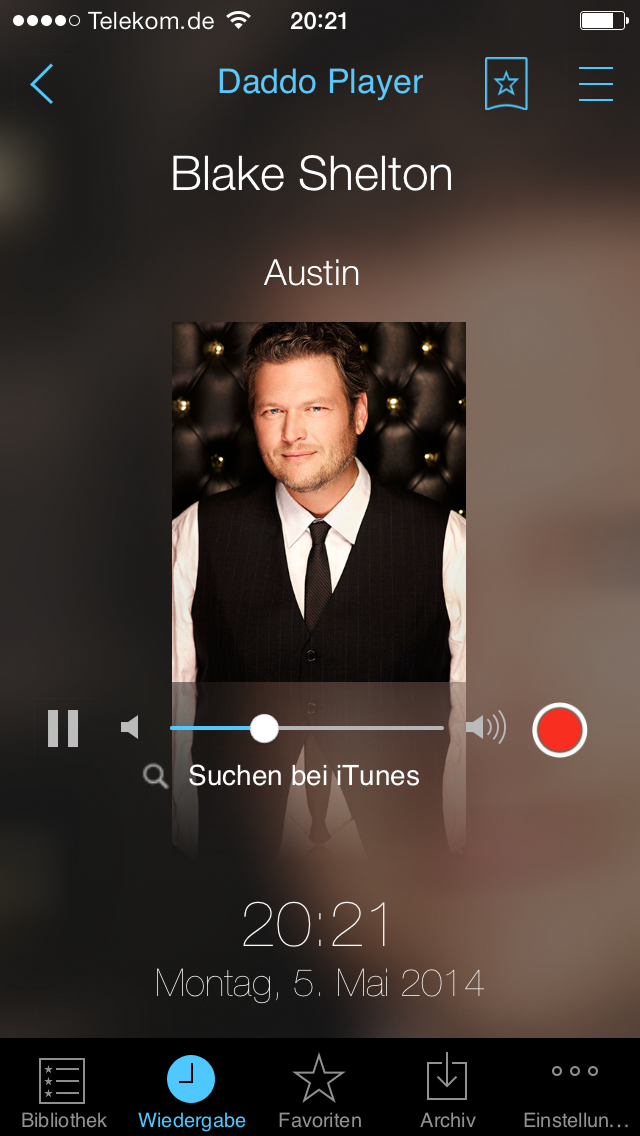Viewport: 640px width, 1136px height.
Task: Tap the loud speaker icon for maximum volume
Action: tap(486, 728)
